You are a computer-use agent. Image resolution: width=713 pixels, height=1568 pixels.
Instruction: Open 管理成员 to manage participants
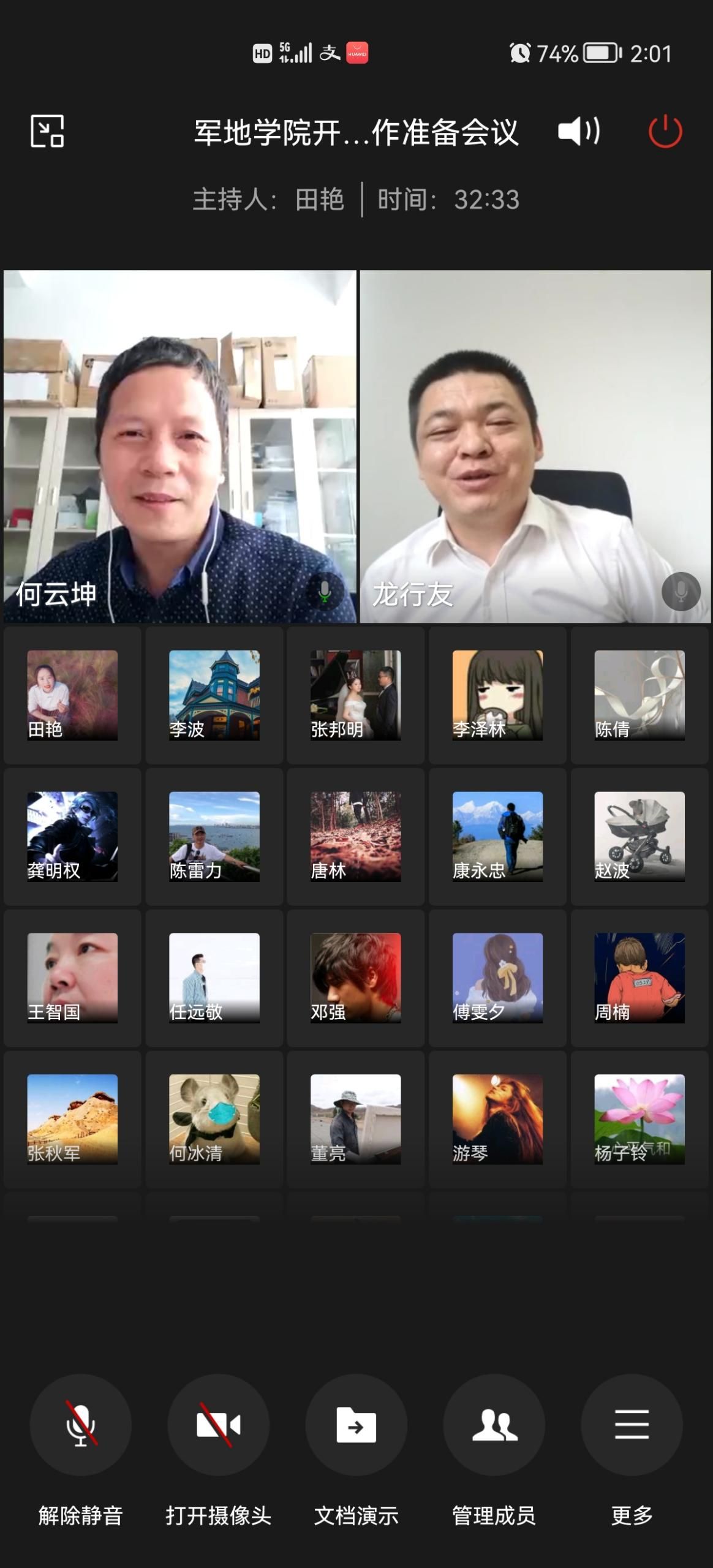pos(494,1425)
